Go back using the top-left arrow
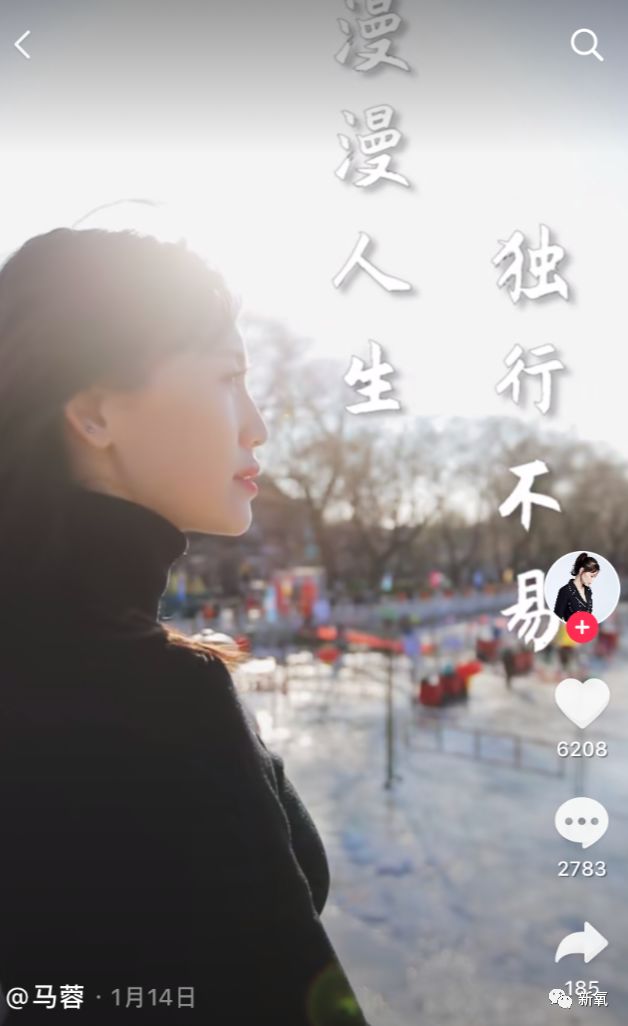Viewport: 628px width, 1026px height. (22, 44)
